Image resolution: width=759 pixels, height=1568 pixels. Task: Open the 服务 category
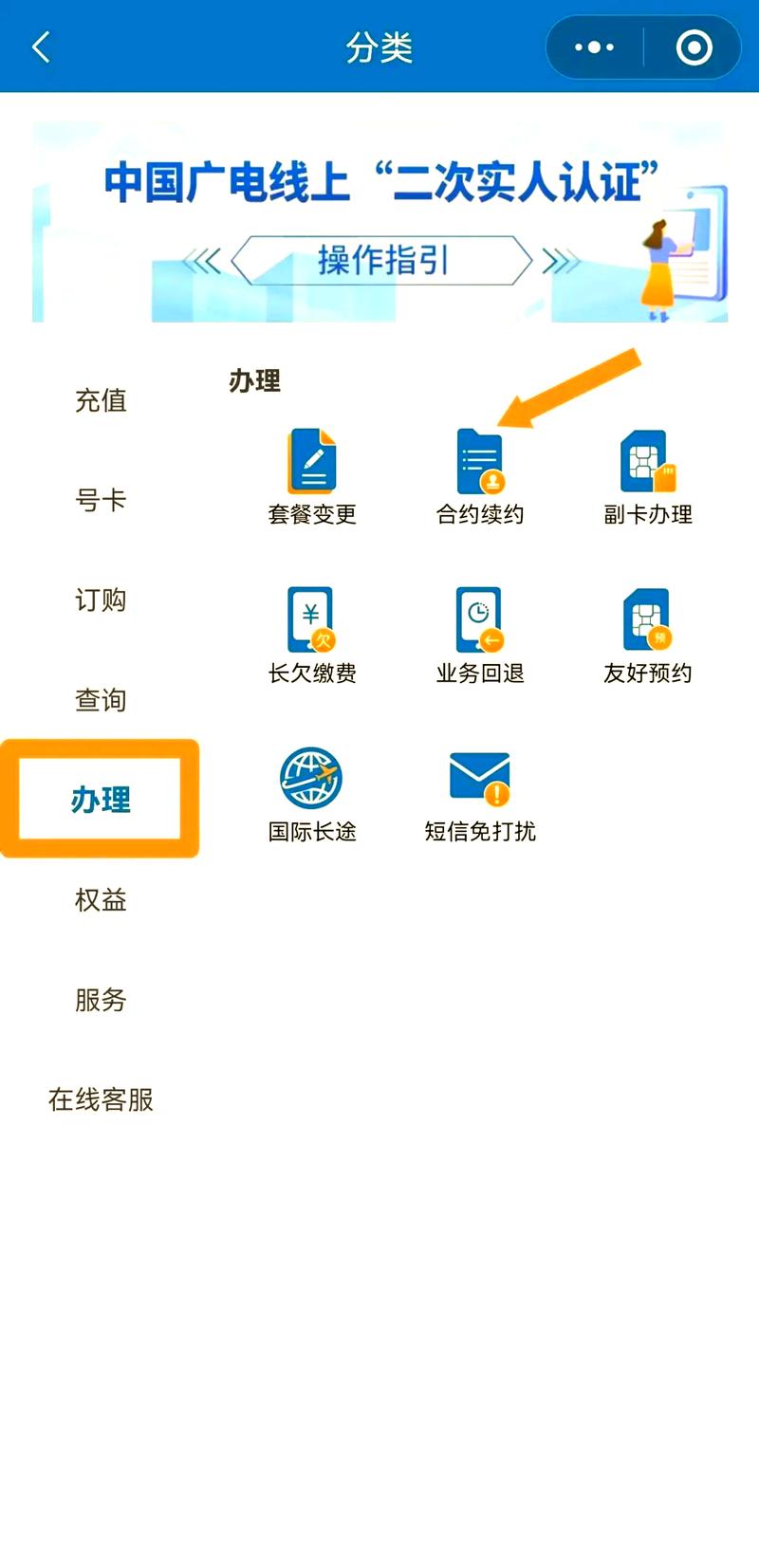tap(101, 999)
